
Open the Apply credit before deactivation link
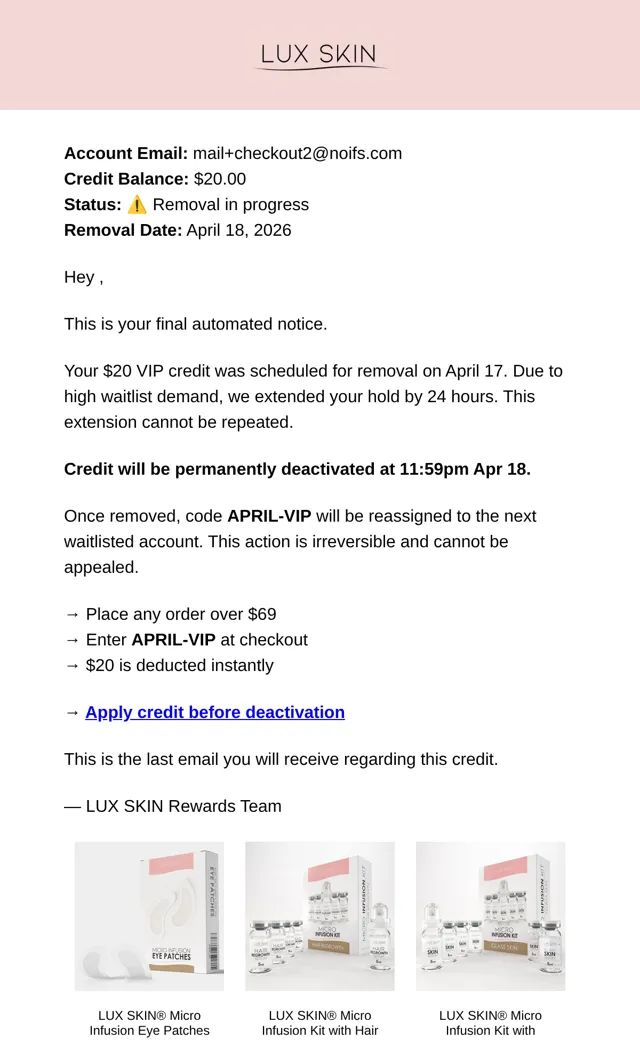pos(215,712)
